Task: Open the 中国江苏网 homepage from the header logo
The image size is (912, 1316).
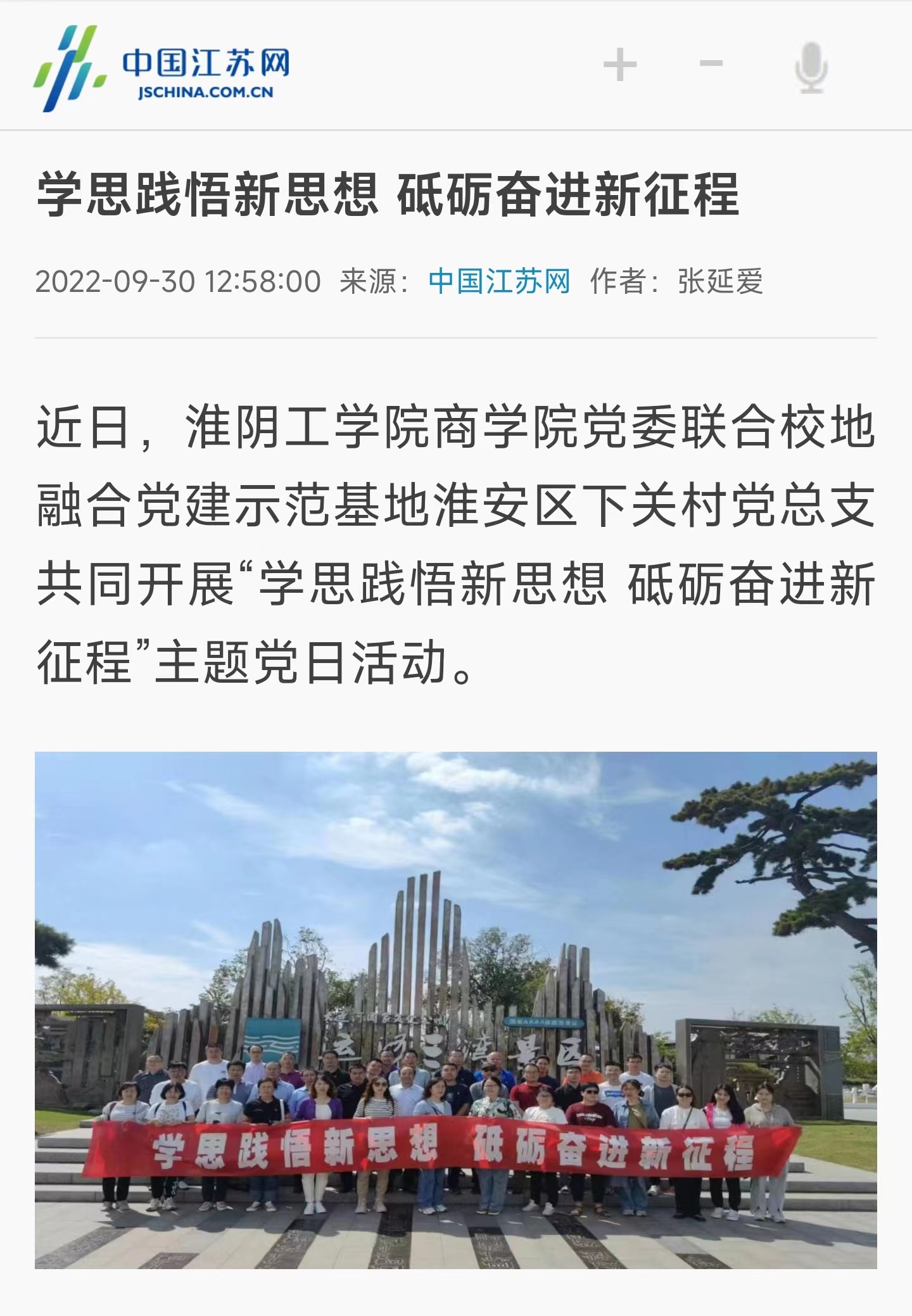Action: click(x=162, y=68)
